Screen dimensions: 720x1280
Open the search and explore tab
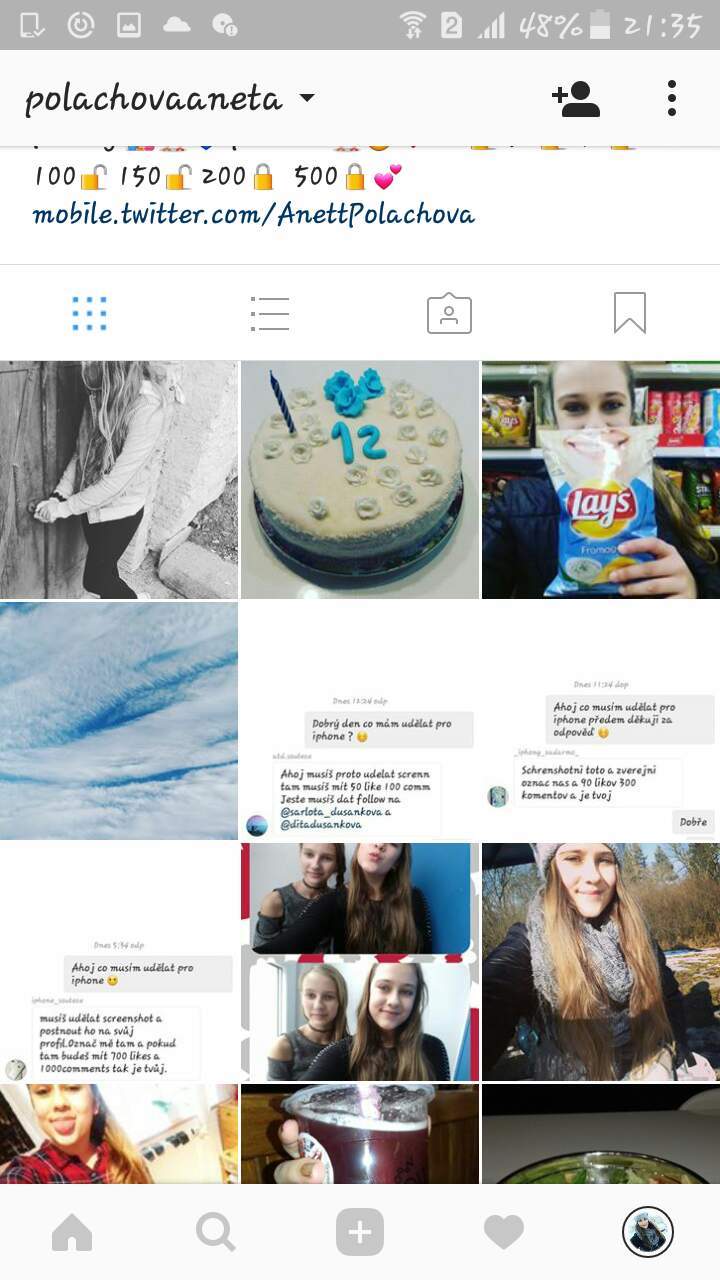coord(216,1232)
